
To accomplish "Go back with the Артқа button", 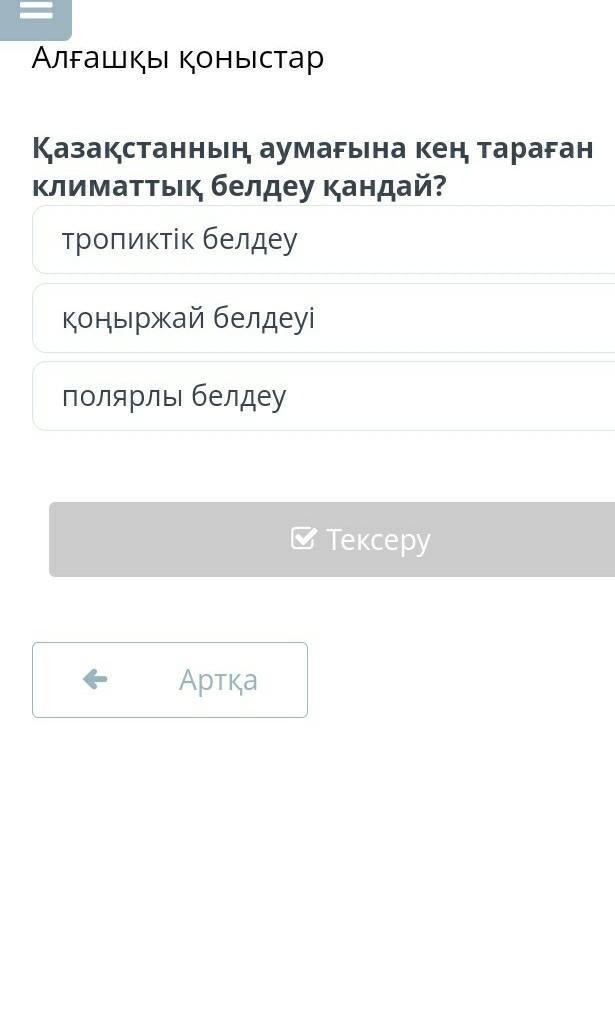I will click(170, 680).
